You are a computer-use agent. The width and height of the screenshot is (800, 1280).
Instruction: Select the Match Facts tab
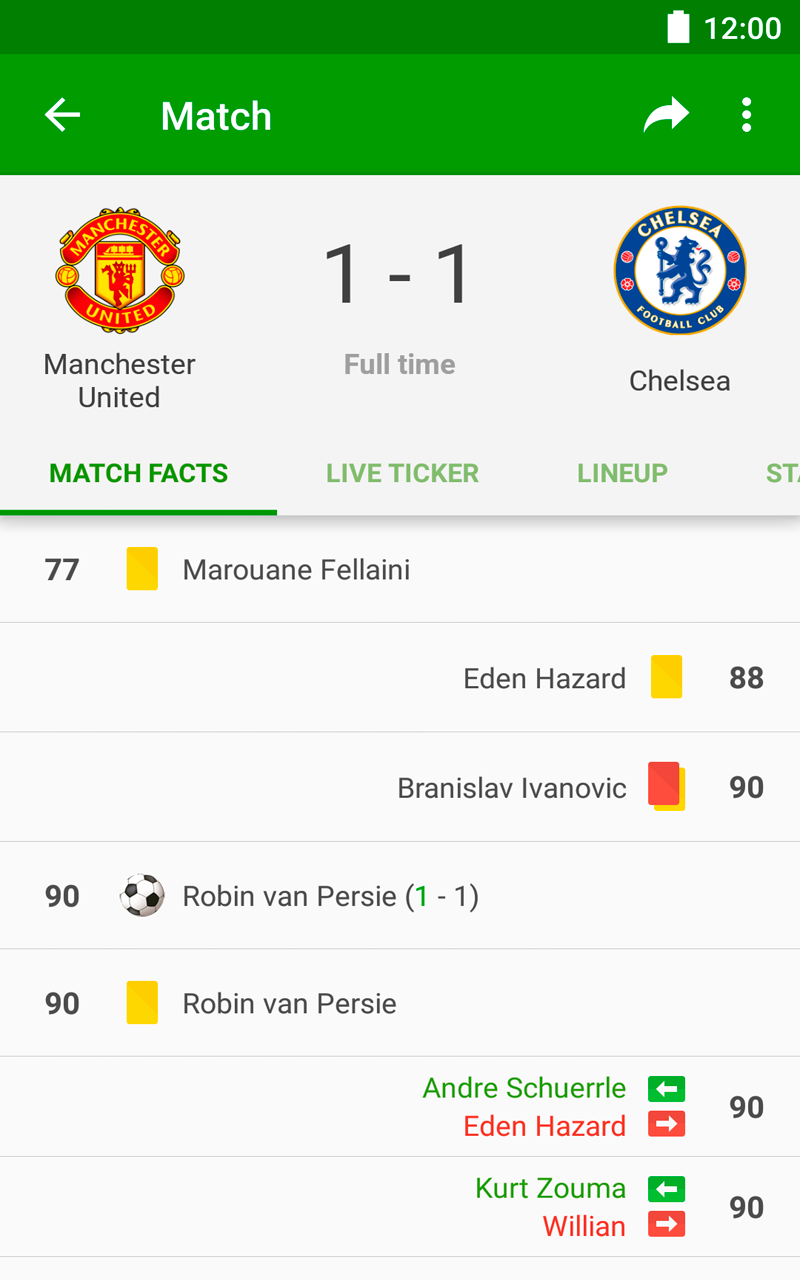pos(139,473)
